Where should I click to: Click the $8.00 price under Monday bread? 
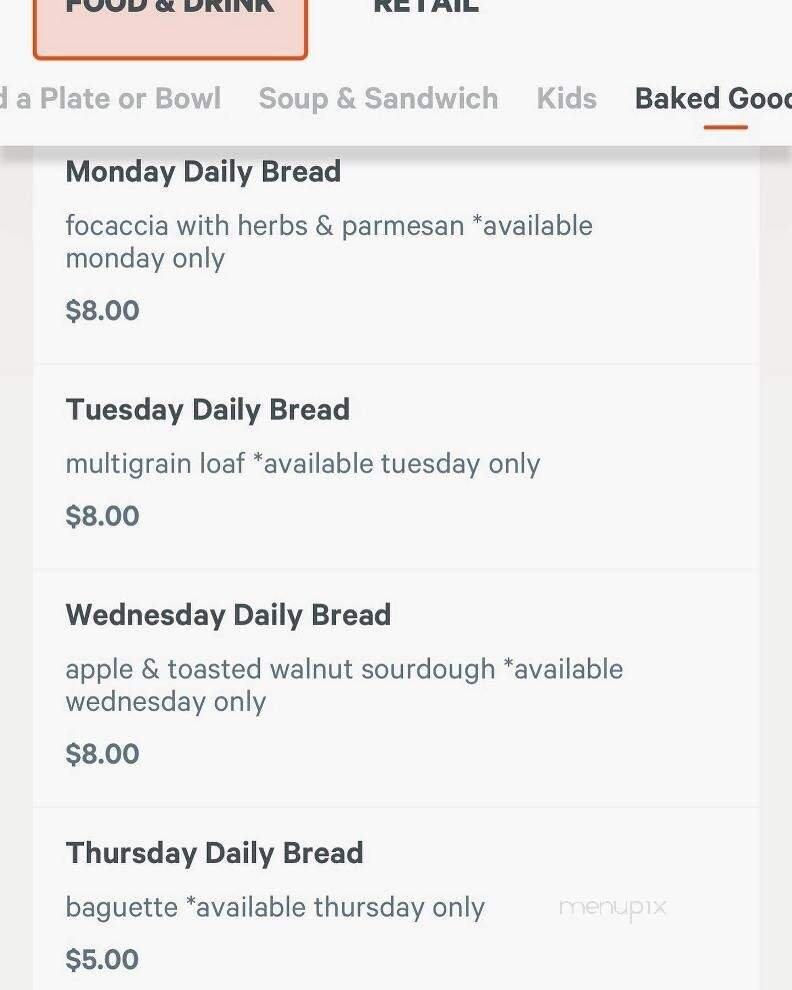[102, 310]
